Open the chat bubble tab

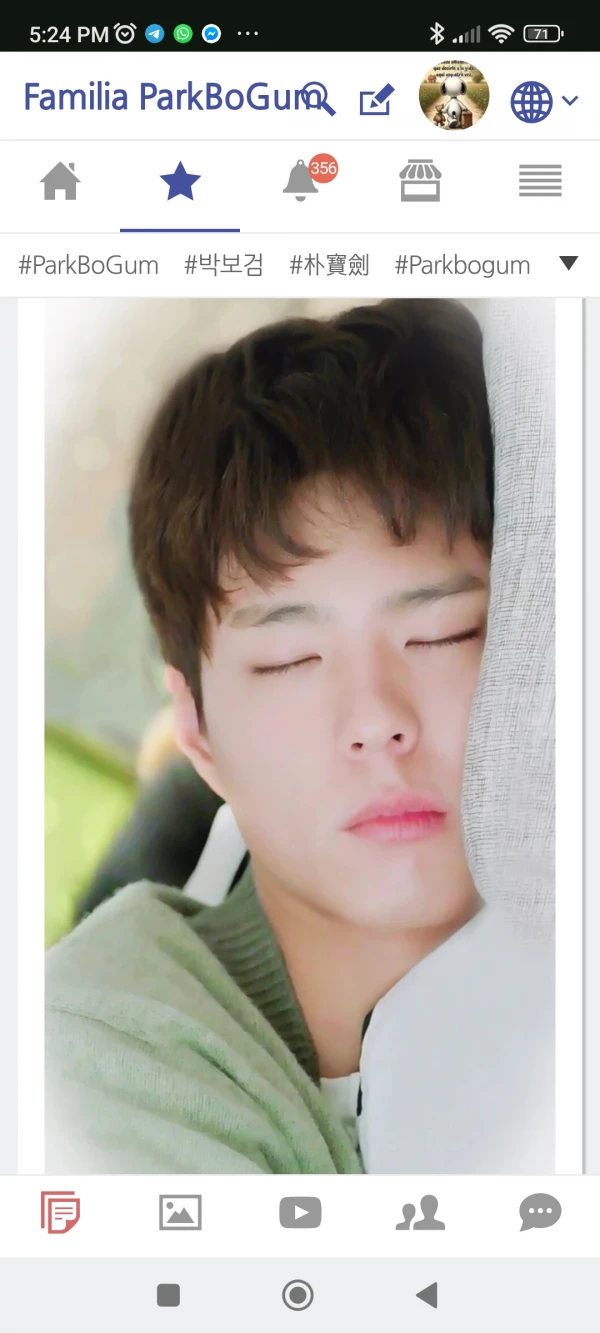[x=540, y=1213]
